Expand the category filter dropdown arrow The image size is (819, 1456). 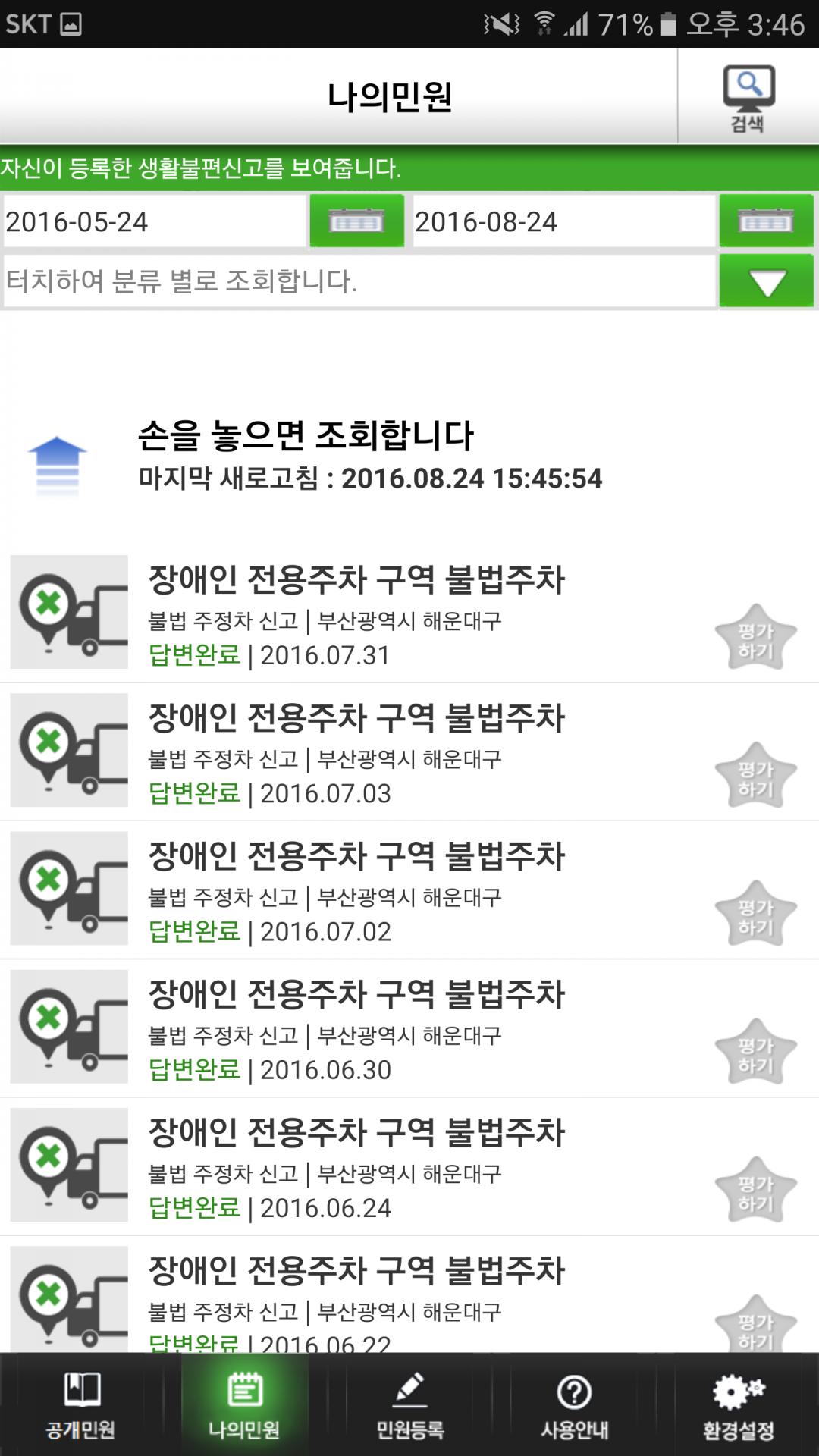tap(766, 282)
